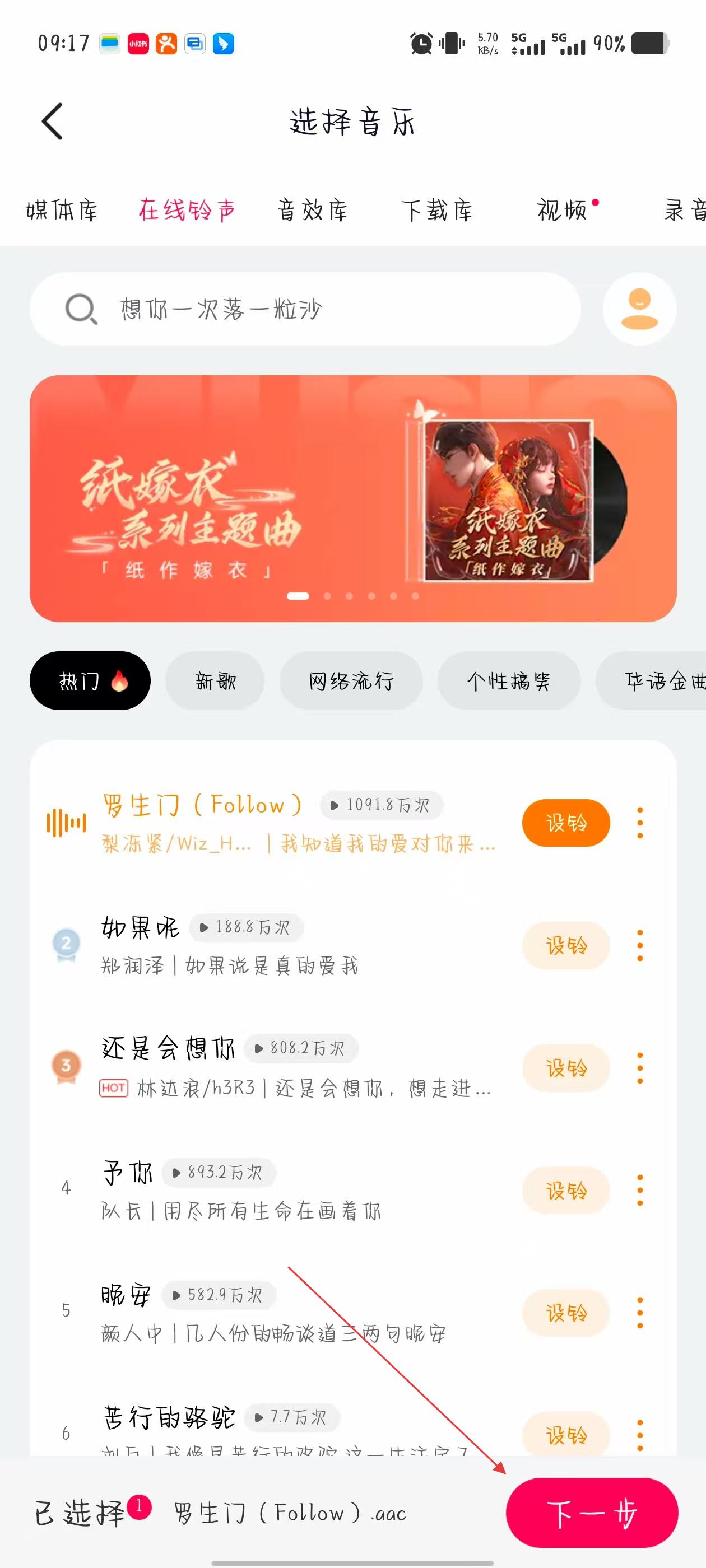The height and width of the screenshot is (1568, 706).
Task: Set 还是会想你 as ringtone
Action: tap(565, 1068)
